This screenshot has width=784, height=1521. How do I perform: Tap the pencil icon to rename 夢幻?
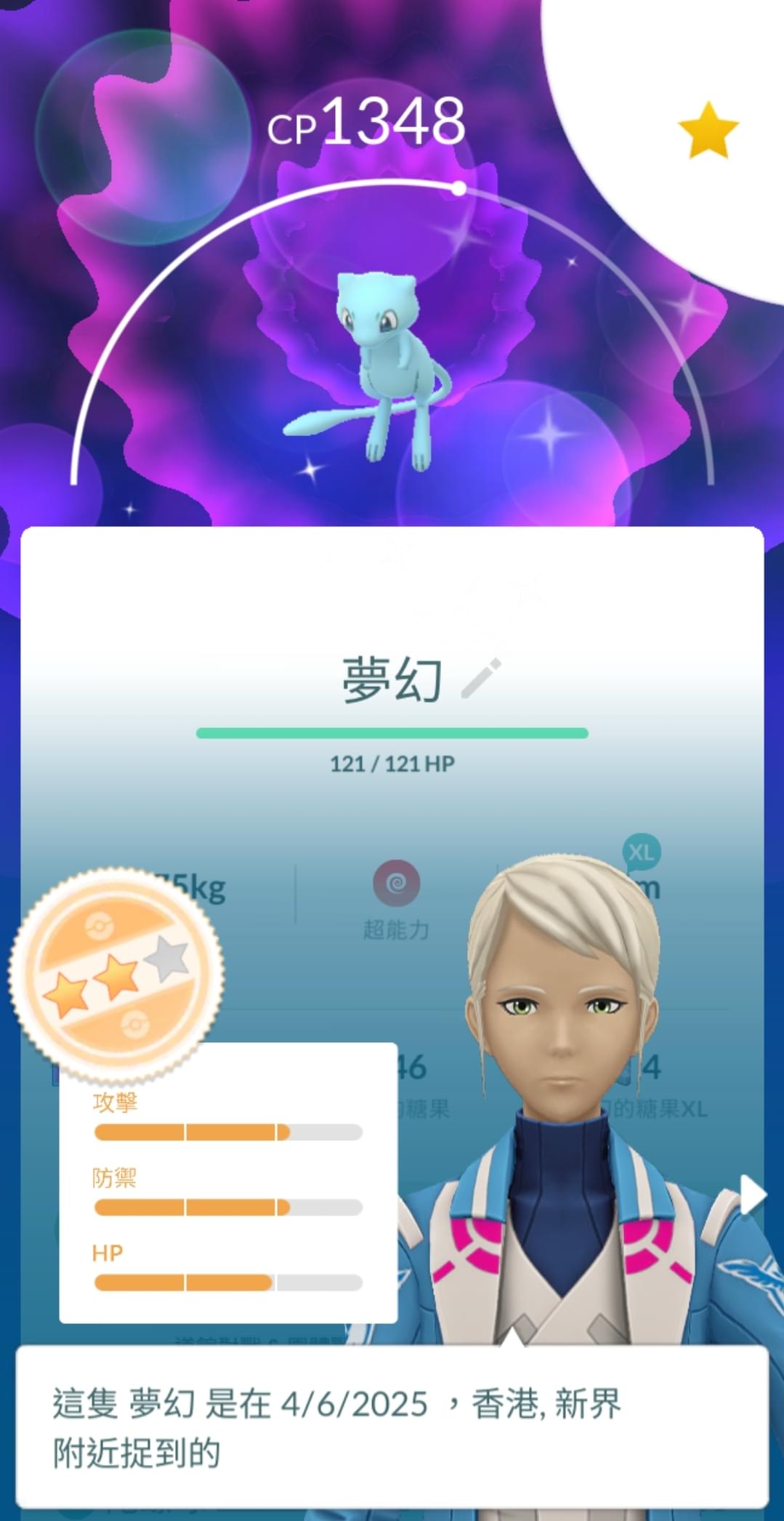click(x=481, y=679)
